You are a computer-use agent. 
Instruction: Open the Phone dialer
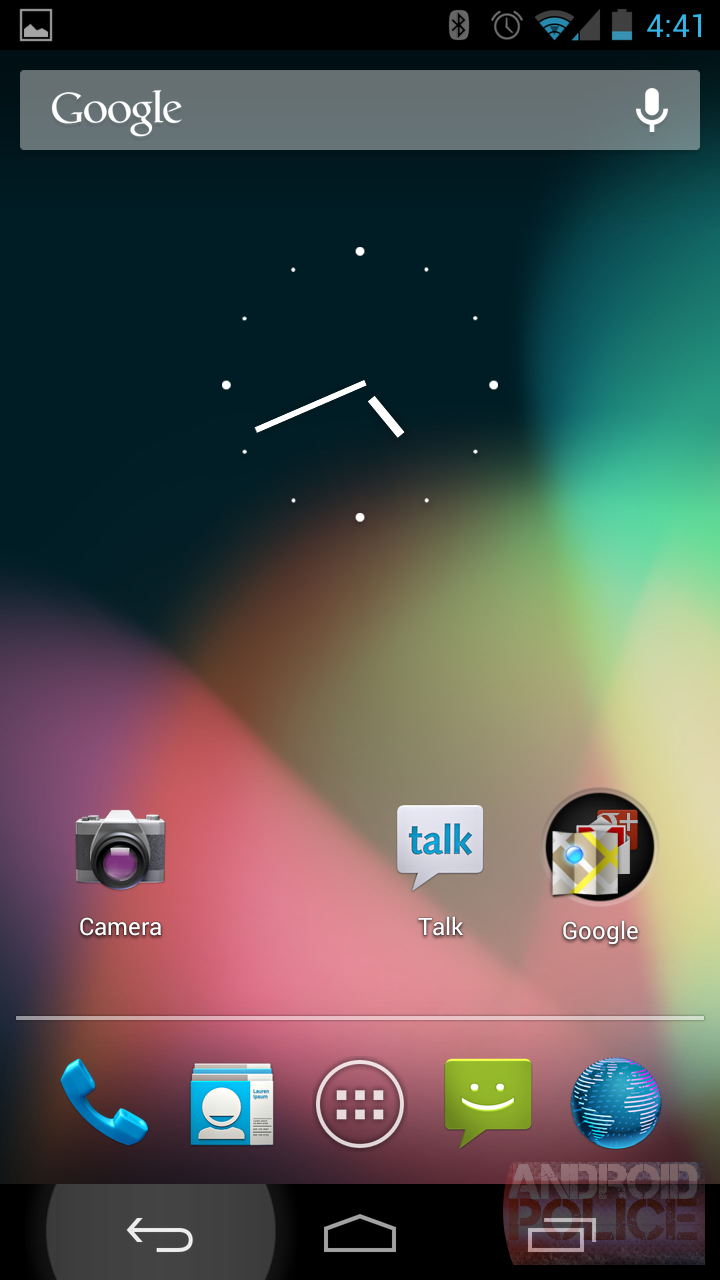[x=104, y=1103]
